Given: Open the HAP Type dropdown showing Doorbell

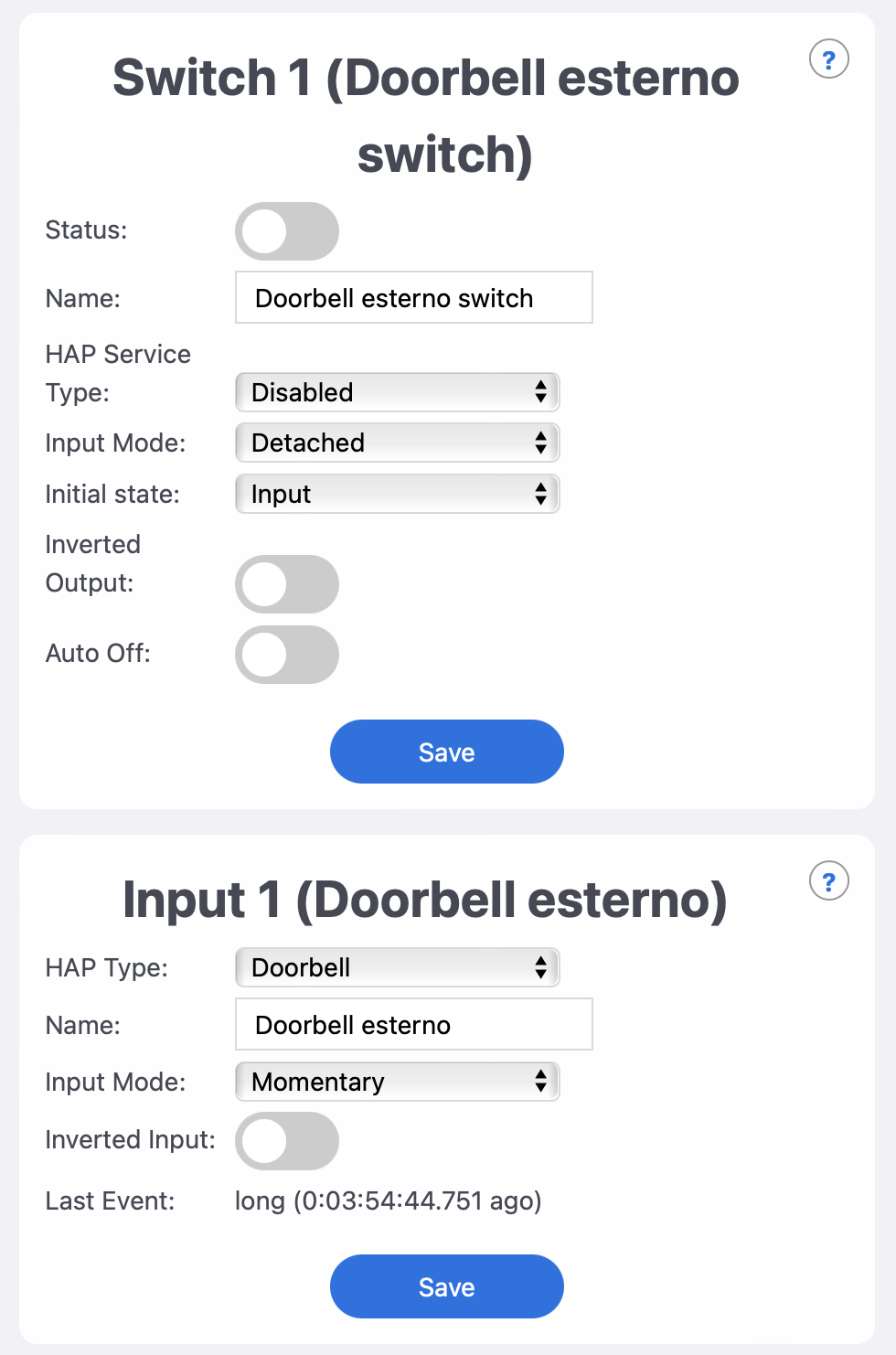Looking at the screenshot, I should coord(397,966).
